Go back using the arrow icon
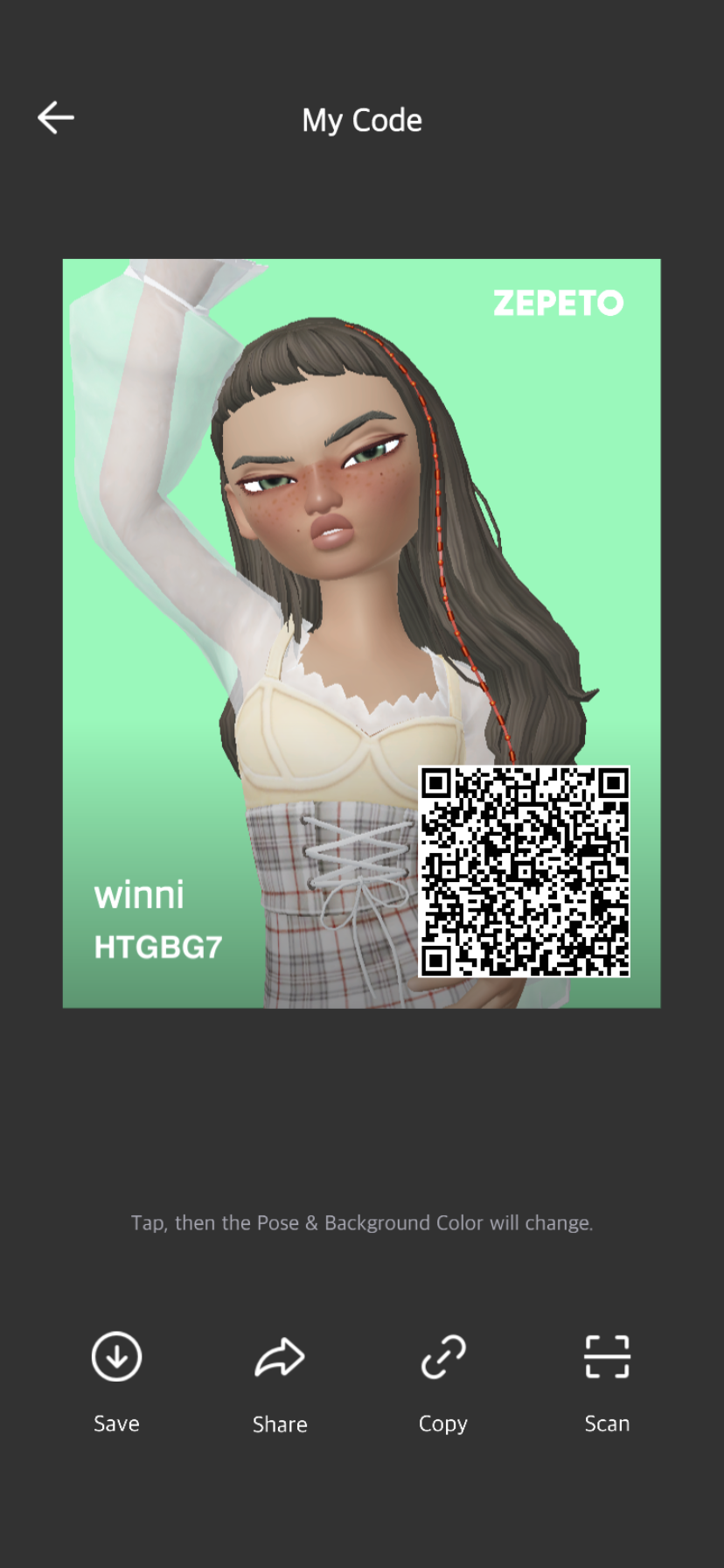Image resolution: width=724 pixels, height=1568 pixels. 56,117
